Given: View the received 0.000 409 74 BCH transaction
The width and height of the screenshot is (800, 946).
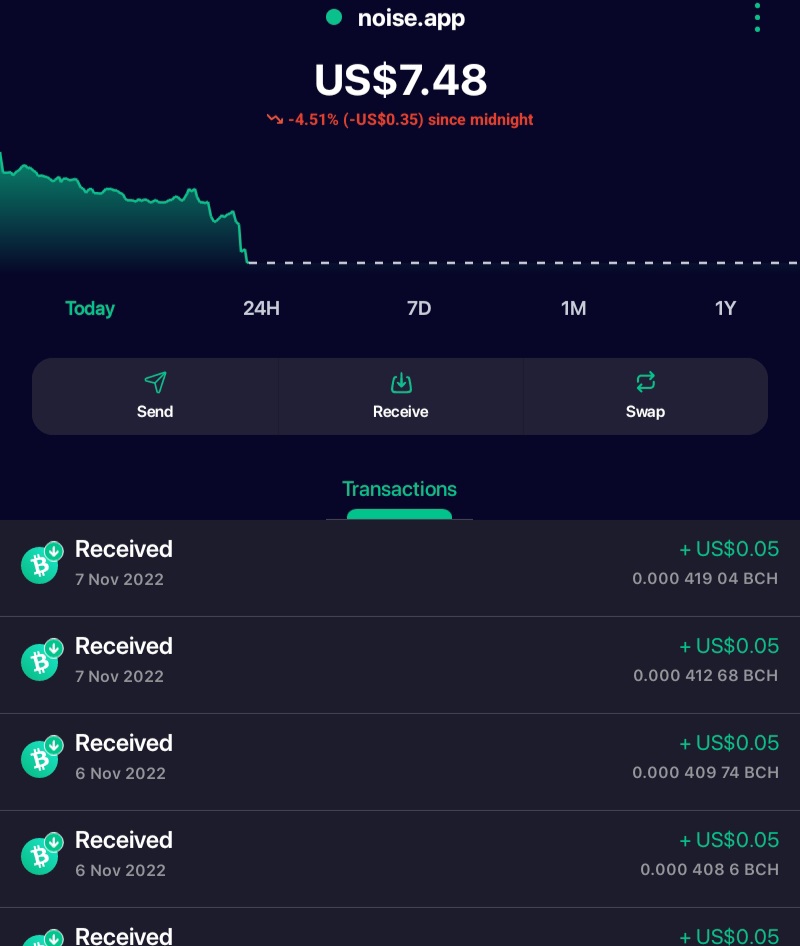Looking at the screenshot, I should coord(400,762).
